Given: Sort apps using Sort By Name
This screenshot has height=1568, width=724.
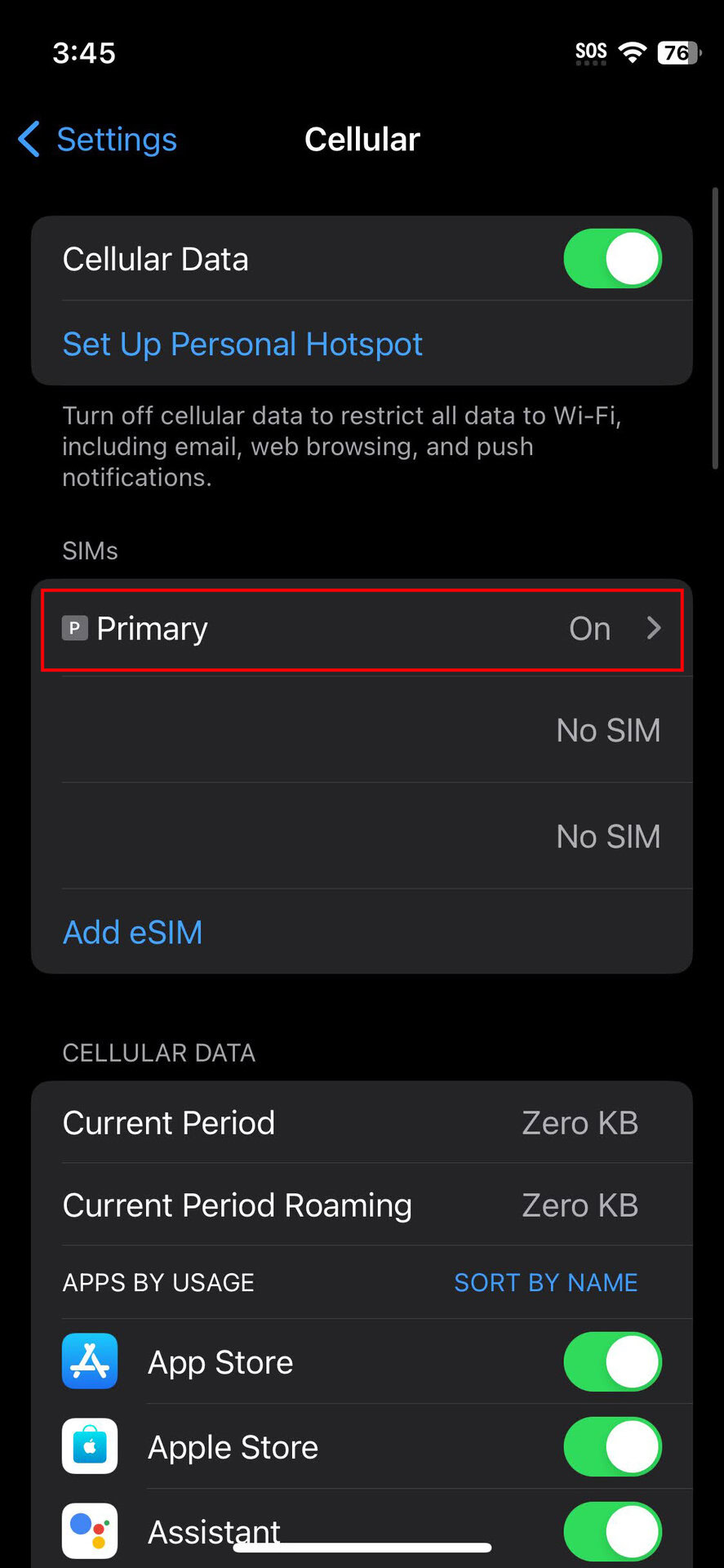Looking at the screenshot, I should pos(545,1282).
